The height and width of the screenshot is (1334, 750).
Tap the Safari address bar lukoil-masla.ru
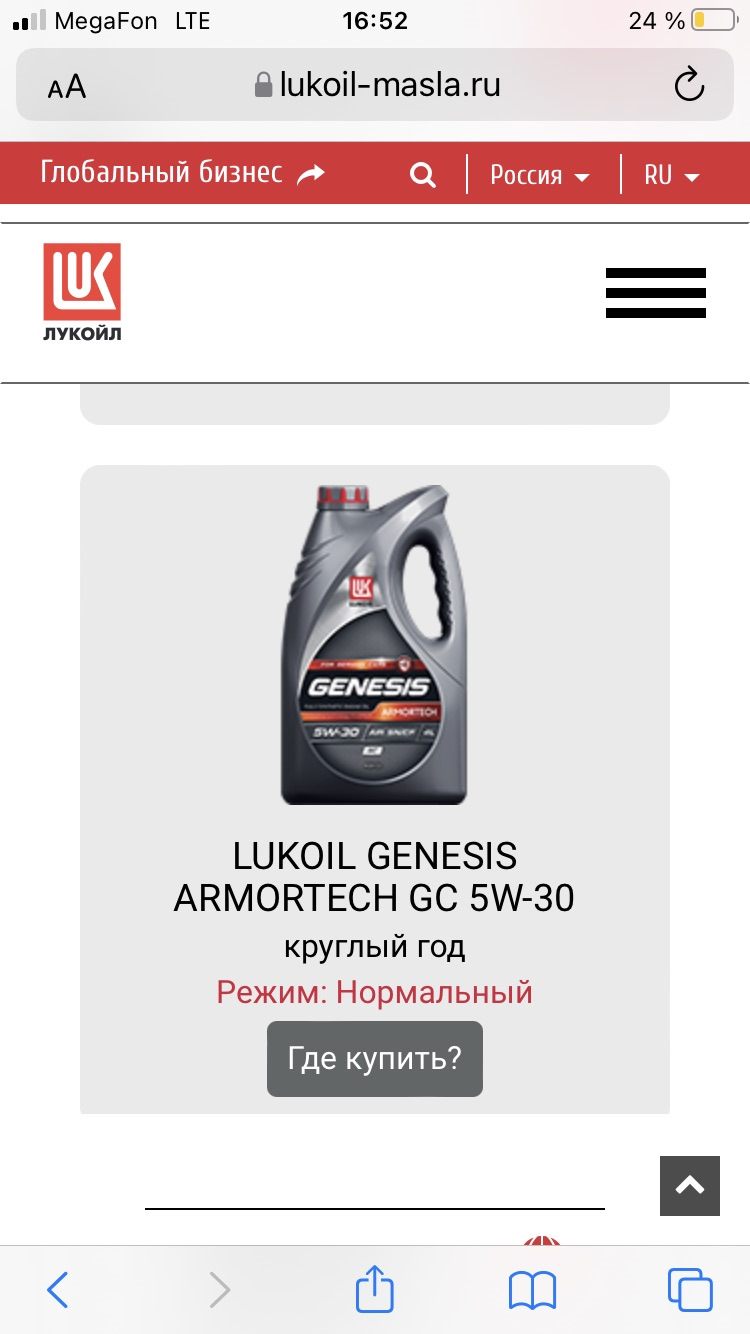click(378, 86)
